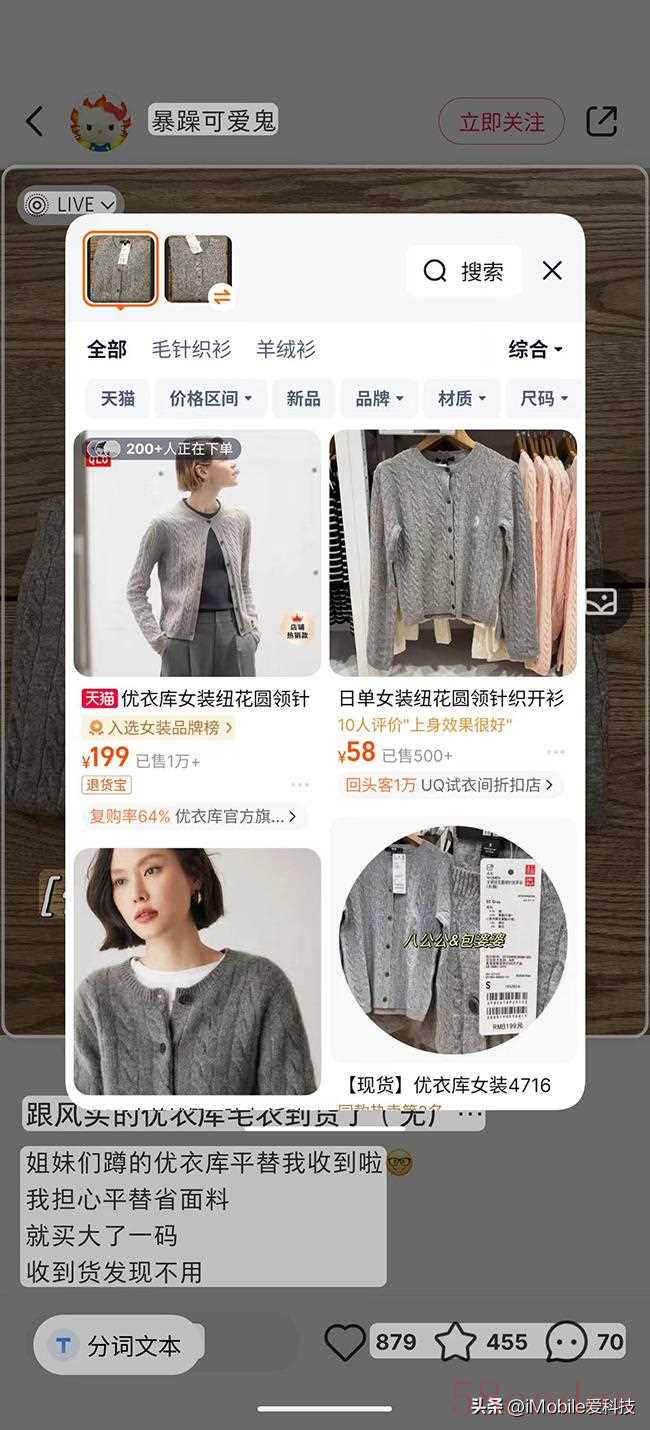The height and width of the screenshot is (1430, 650).
Task: Expand the 品牌 filter
Action: click(x=379, y=398)
